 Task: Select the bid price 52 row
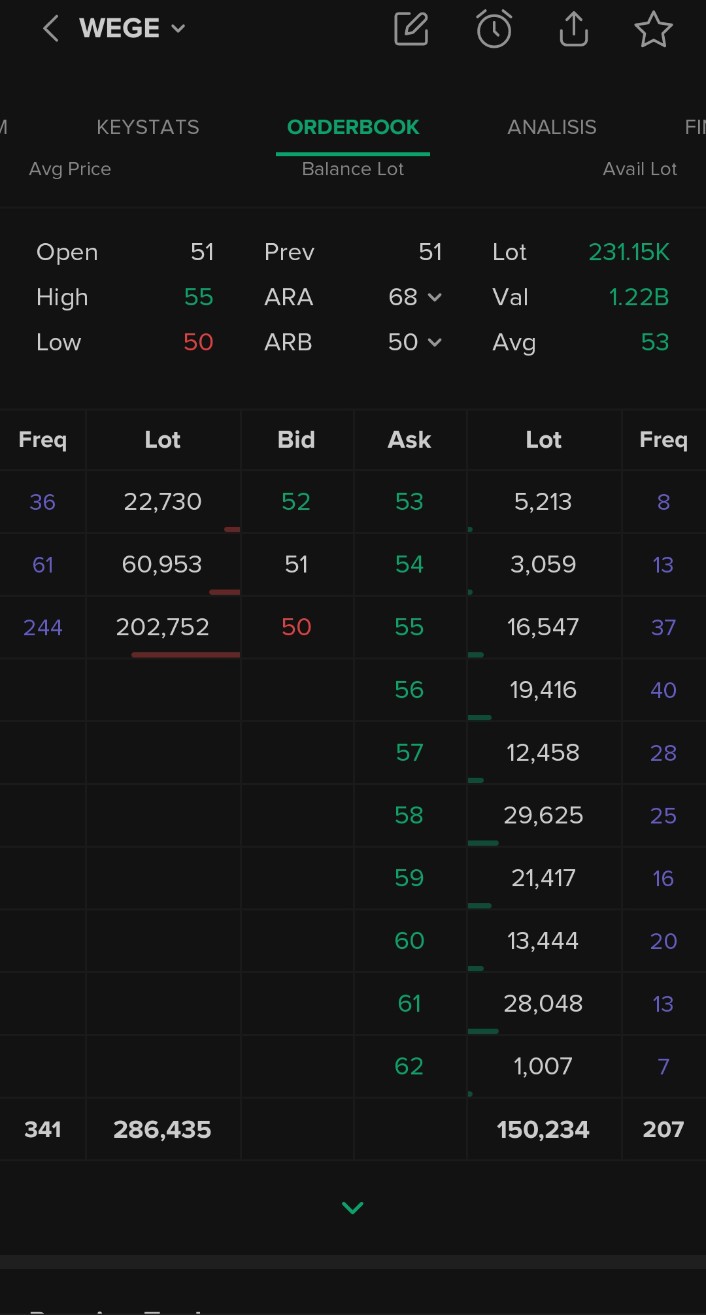pos(296,502)
